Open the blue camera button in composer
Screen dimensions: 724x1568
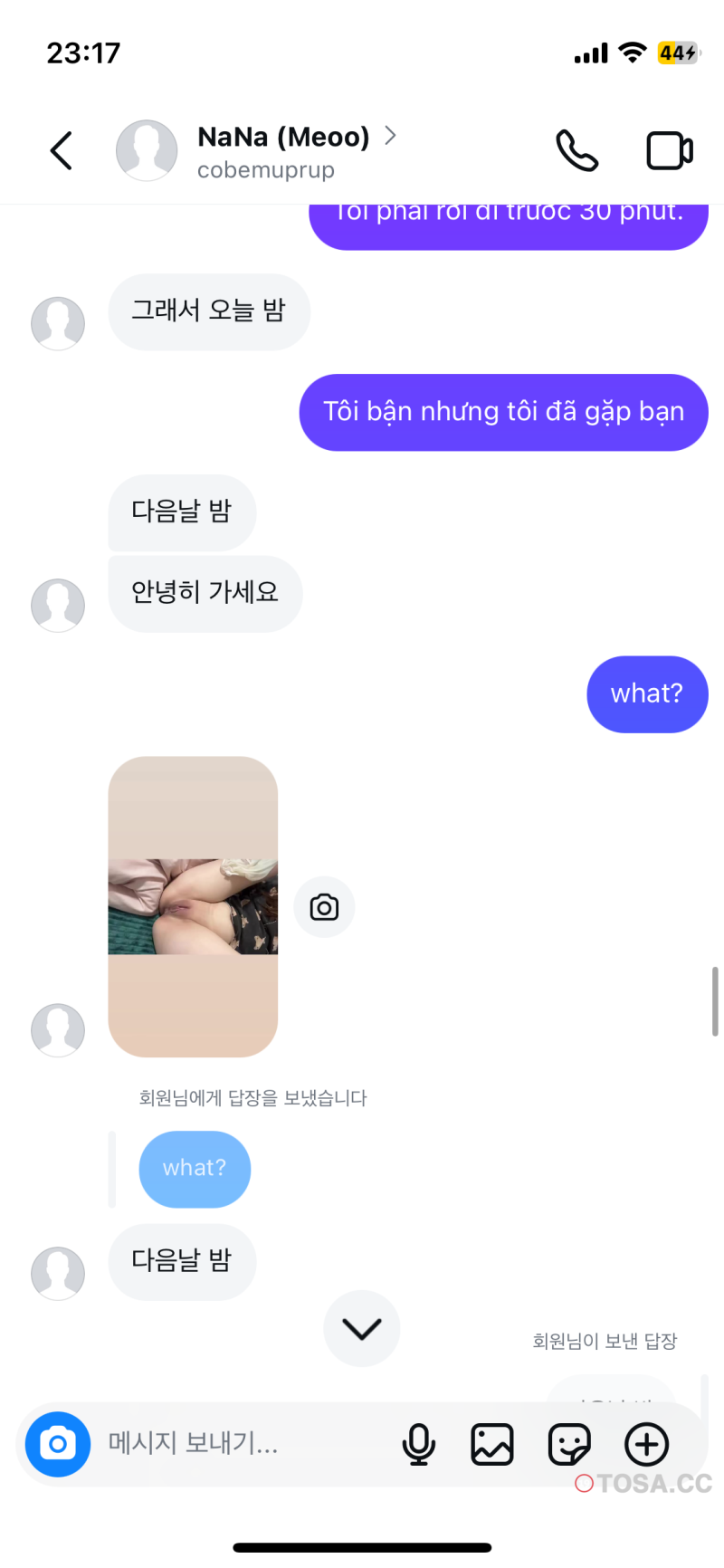point(58,1444)
